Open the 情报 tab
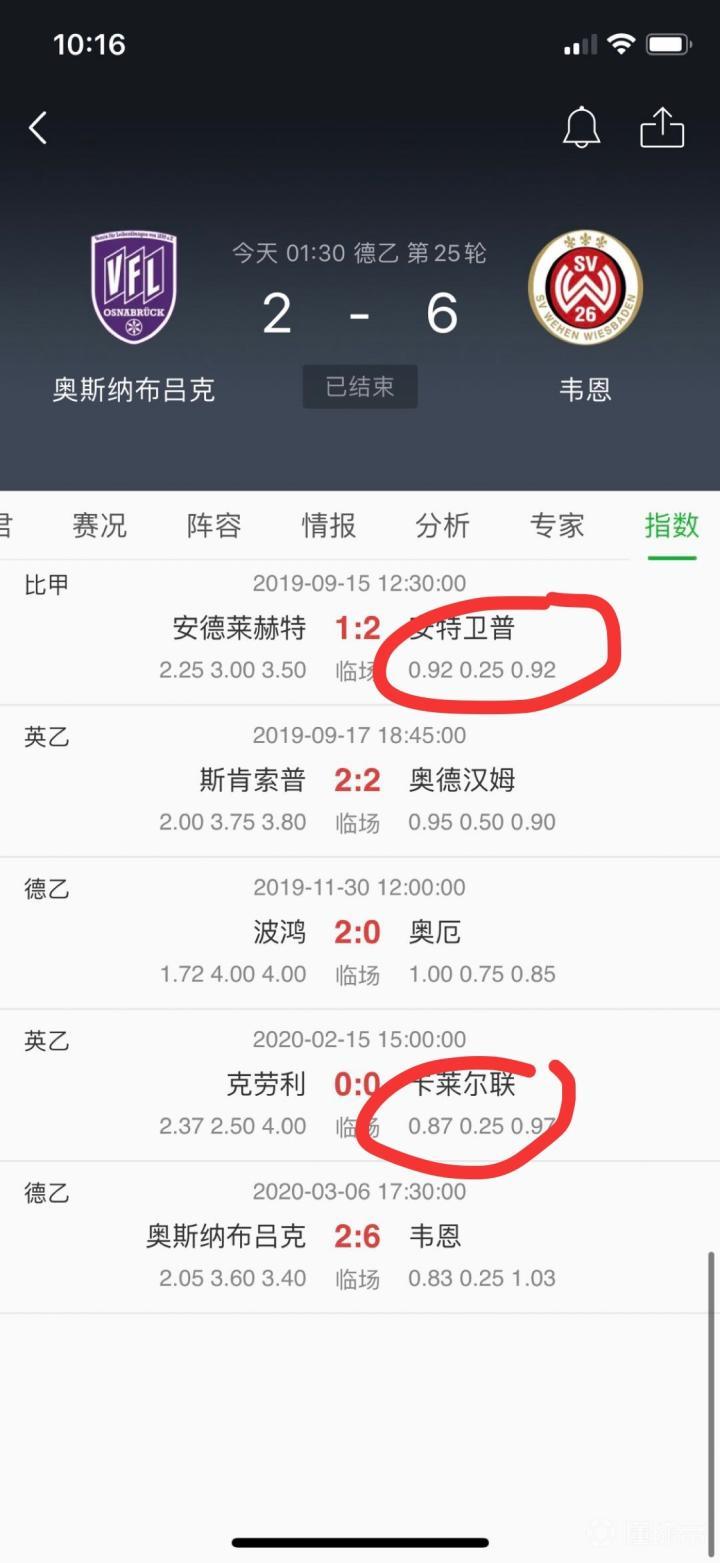720x1563 pixels. [x=329, y=526]
